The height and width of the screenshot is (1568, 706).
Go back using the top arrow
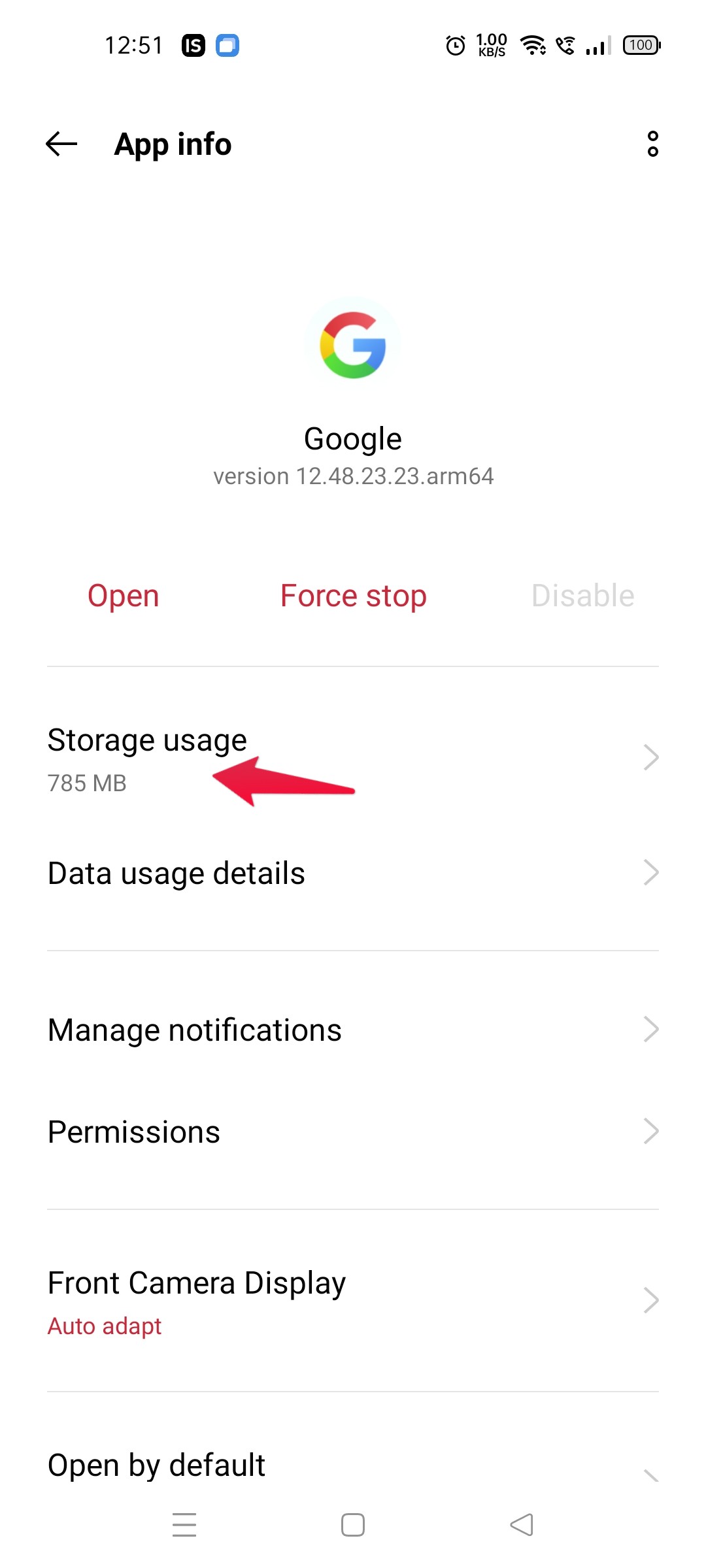61,144
